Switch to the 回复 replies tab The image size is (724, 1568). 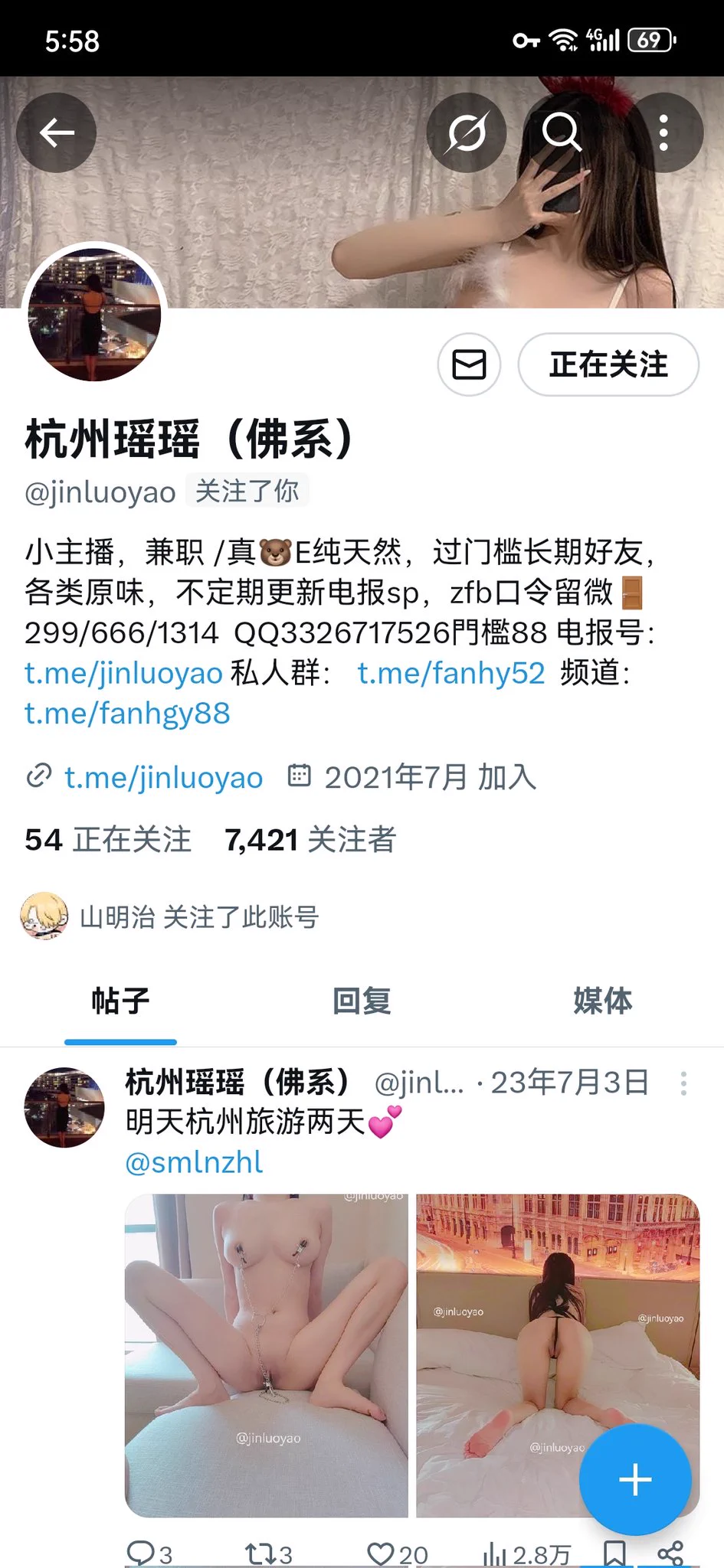pos(362,1001)
